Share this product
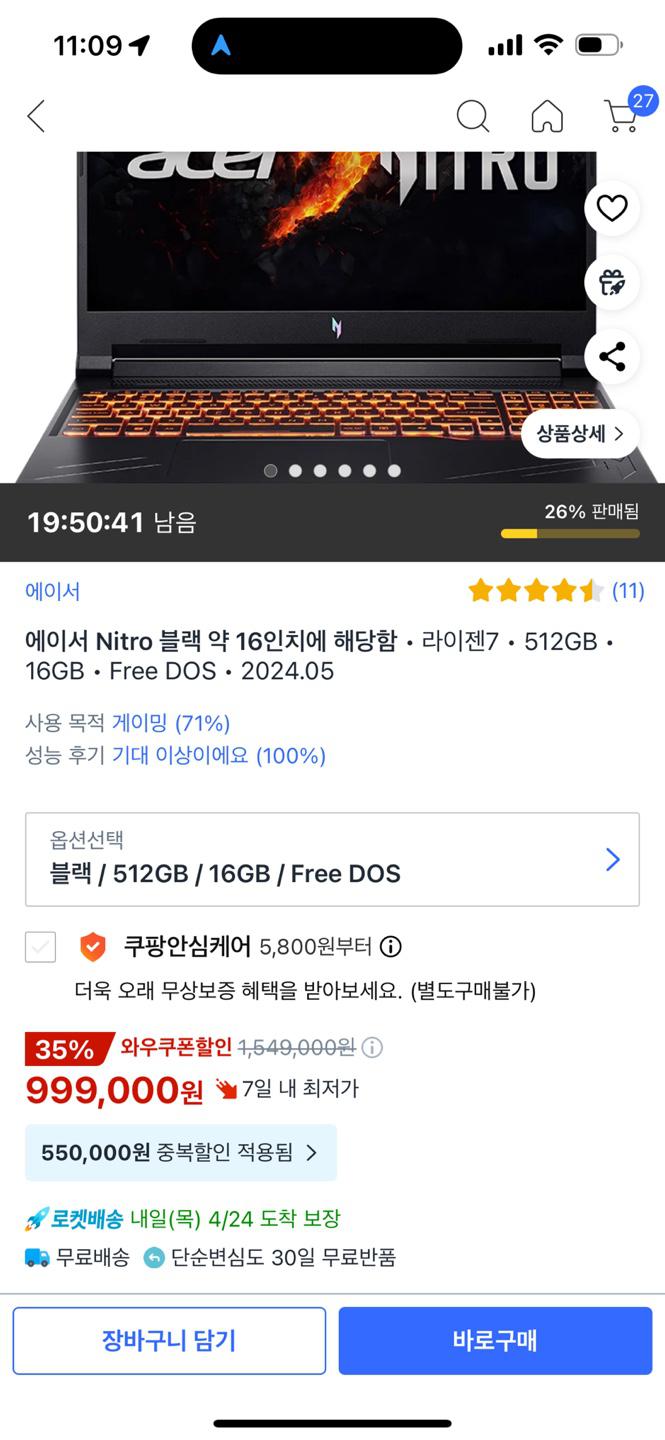The width and height of the screenshot is (665, 1440). tap(611, 356)
